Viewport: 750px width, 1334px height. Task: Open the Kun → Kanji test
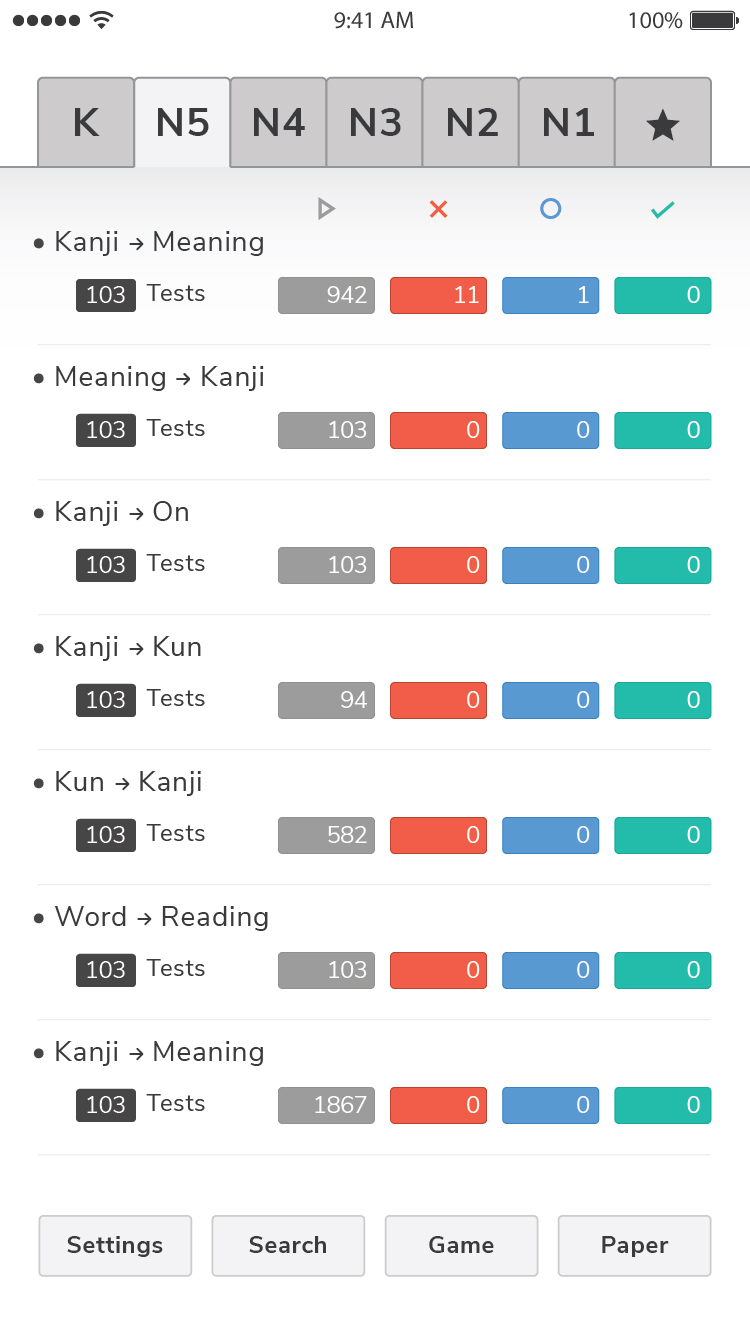[128, 782]
